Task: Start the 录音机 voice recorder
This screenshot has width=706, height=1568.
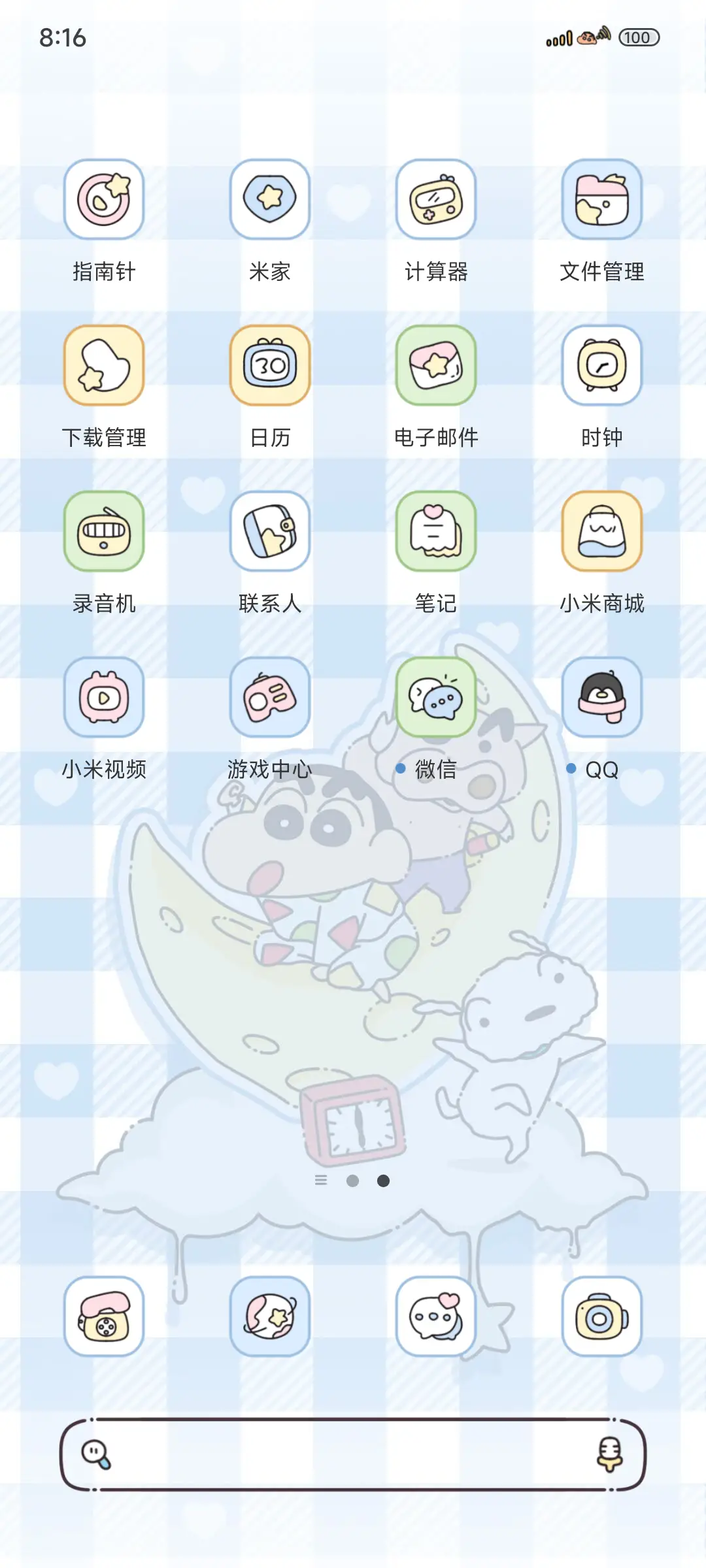Action: (x=105, y=531)
